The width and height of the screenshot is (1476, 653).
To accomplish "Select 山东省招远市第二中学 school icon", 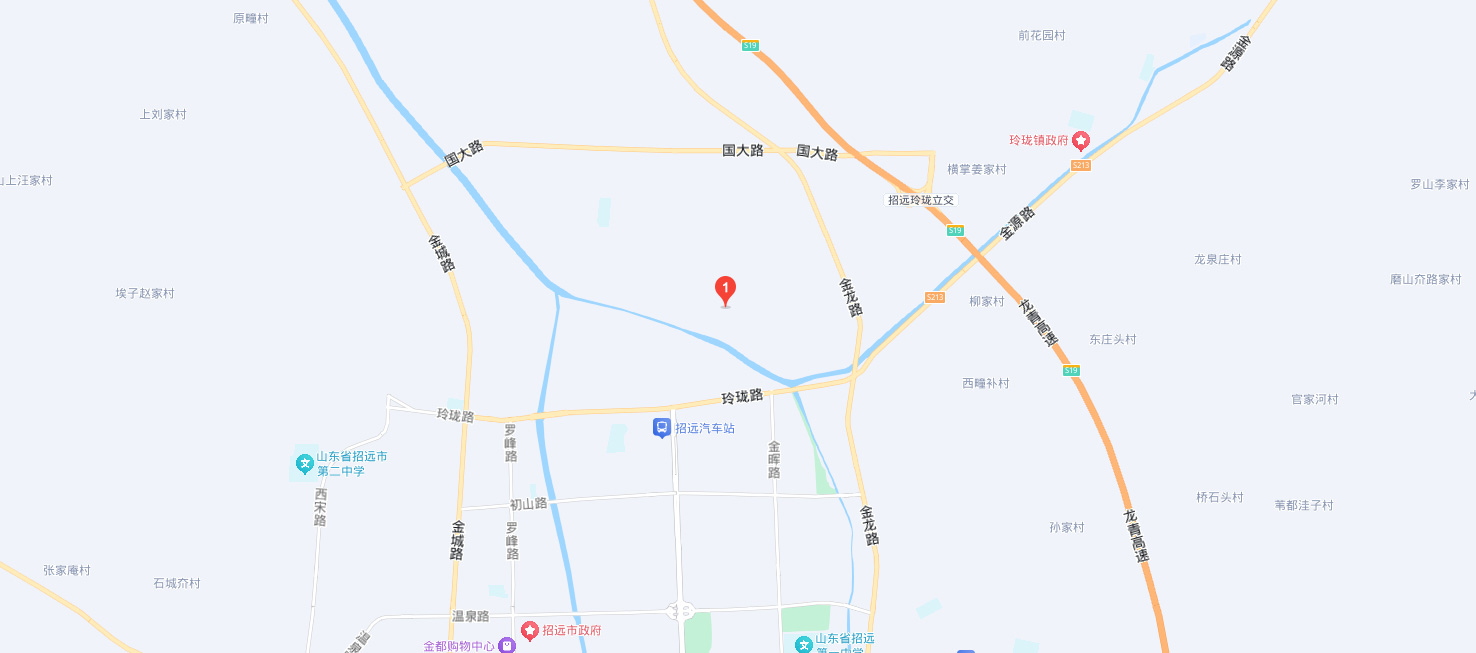I will click(x=305, y=464).
